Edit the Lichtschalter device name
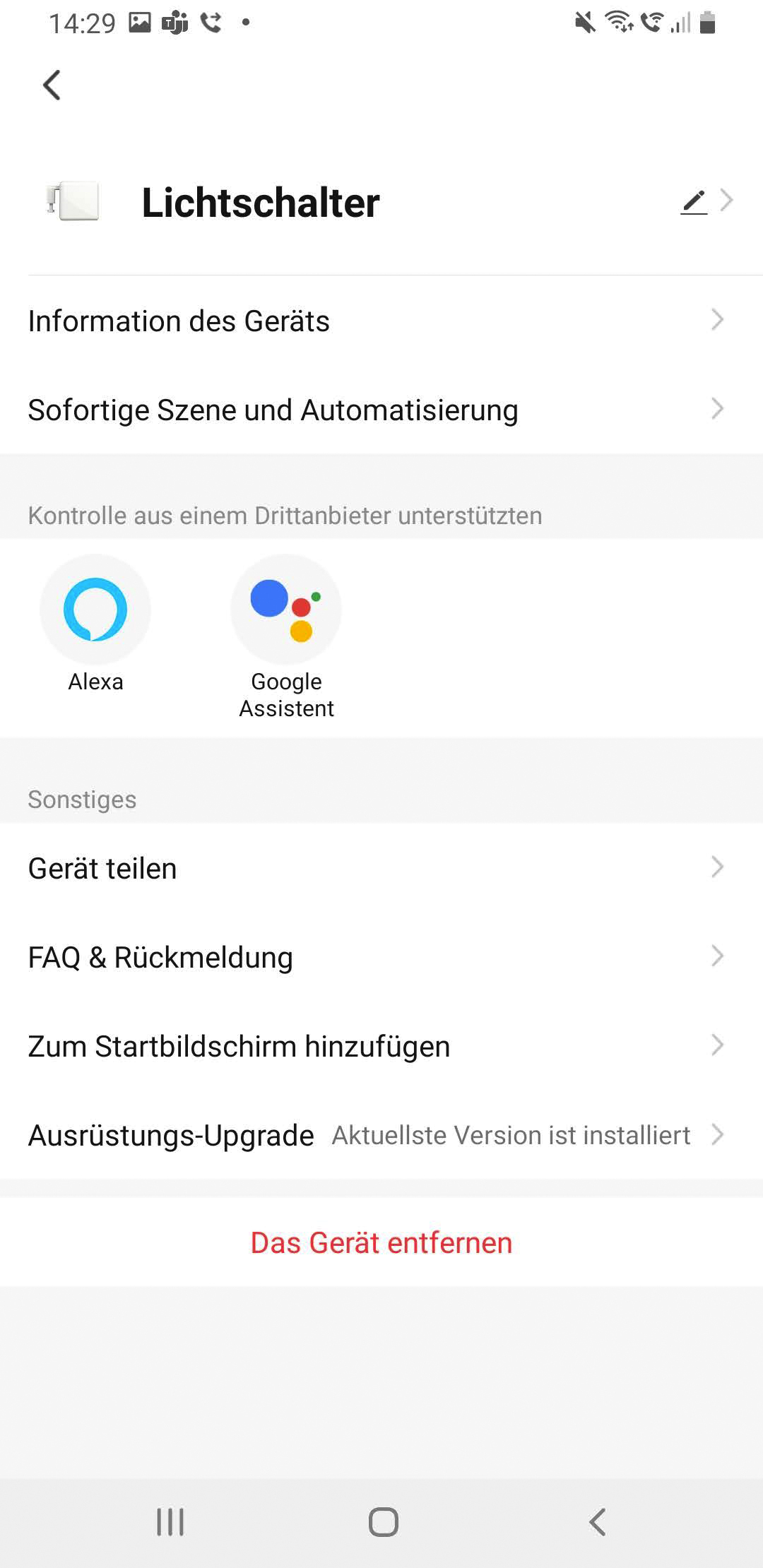The height and width of the screenshot is (1568, 763). [x=694, y=202]
